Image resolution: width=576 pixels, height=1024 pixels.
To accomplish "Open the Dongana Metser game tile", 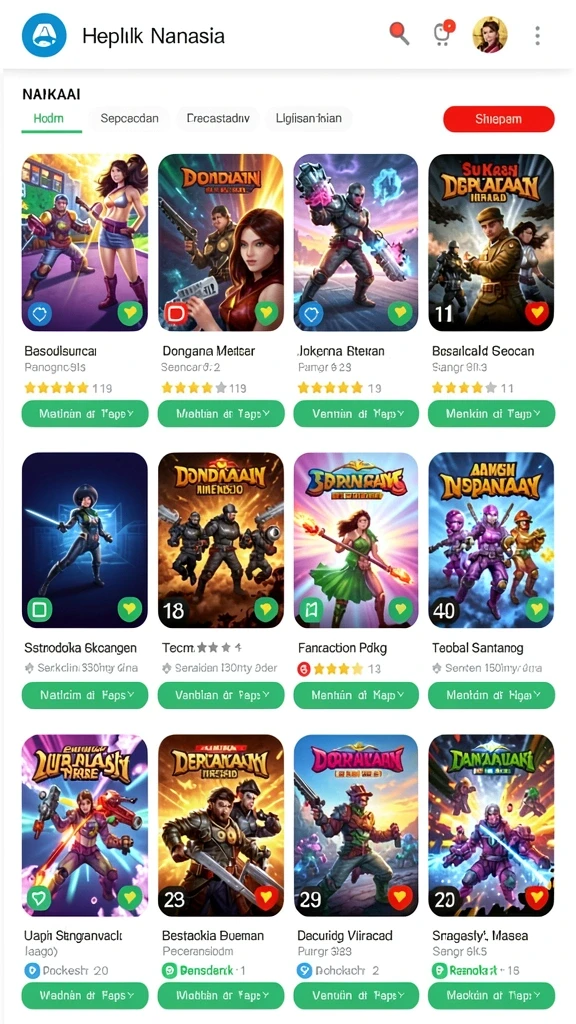I will (221, 242).
